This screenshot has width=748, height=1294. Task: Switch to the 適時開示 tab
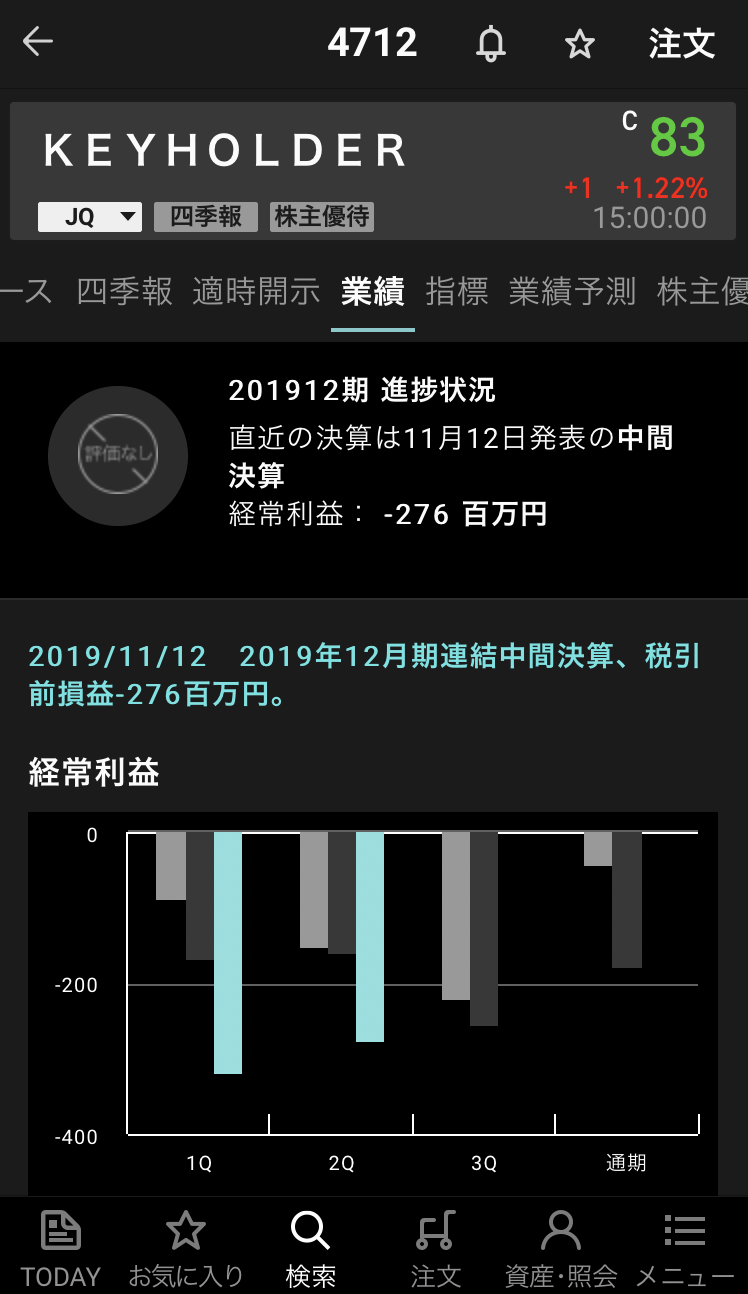(256, 291)
